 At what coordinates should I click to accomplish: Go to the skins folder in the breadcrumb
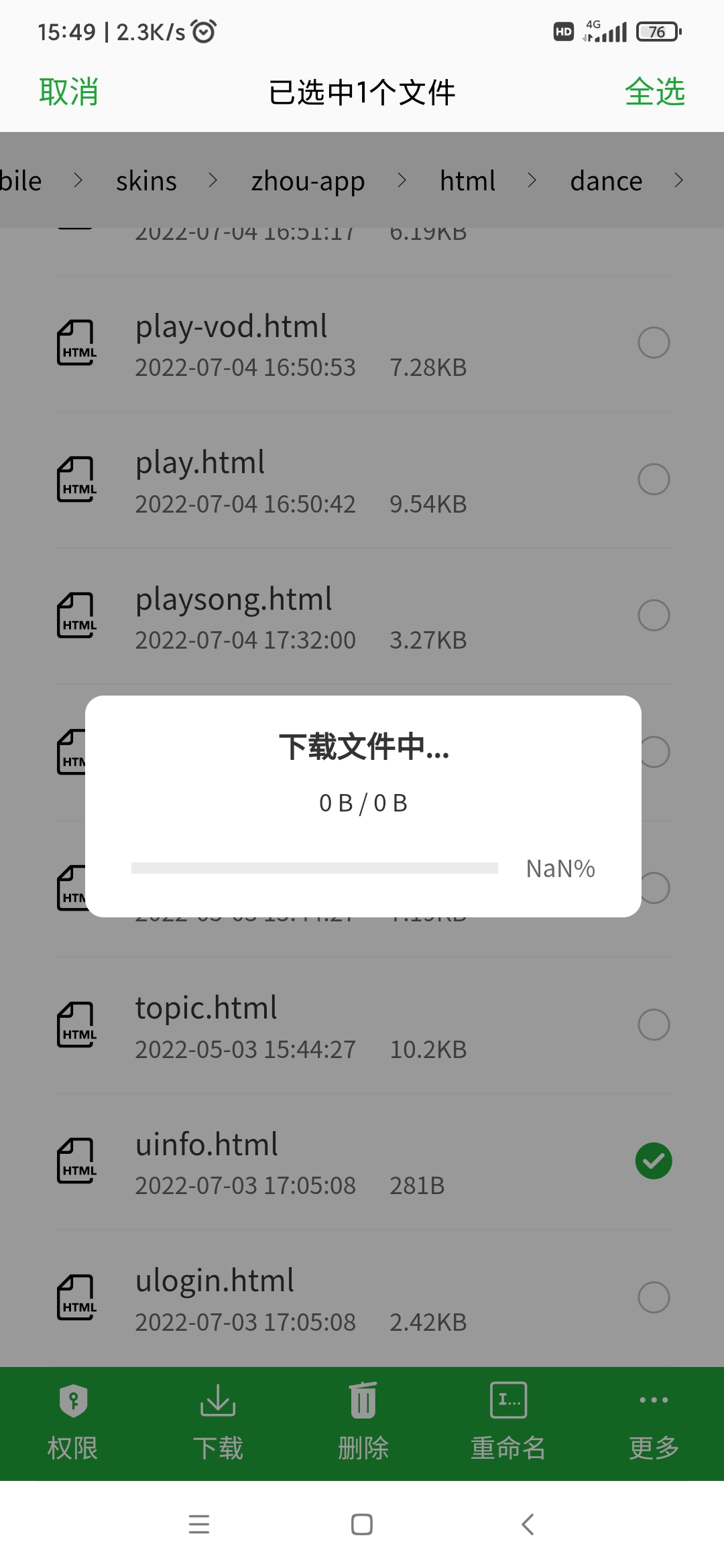pyautogui.click(x=146, y=181)
